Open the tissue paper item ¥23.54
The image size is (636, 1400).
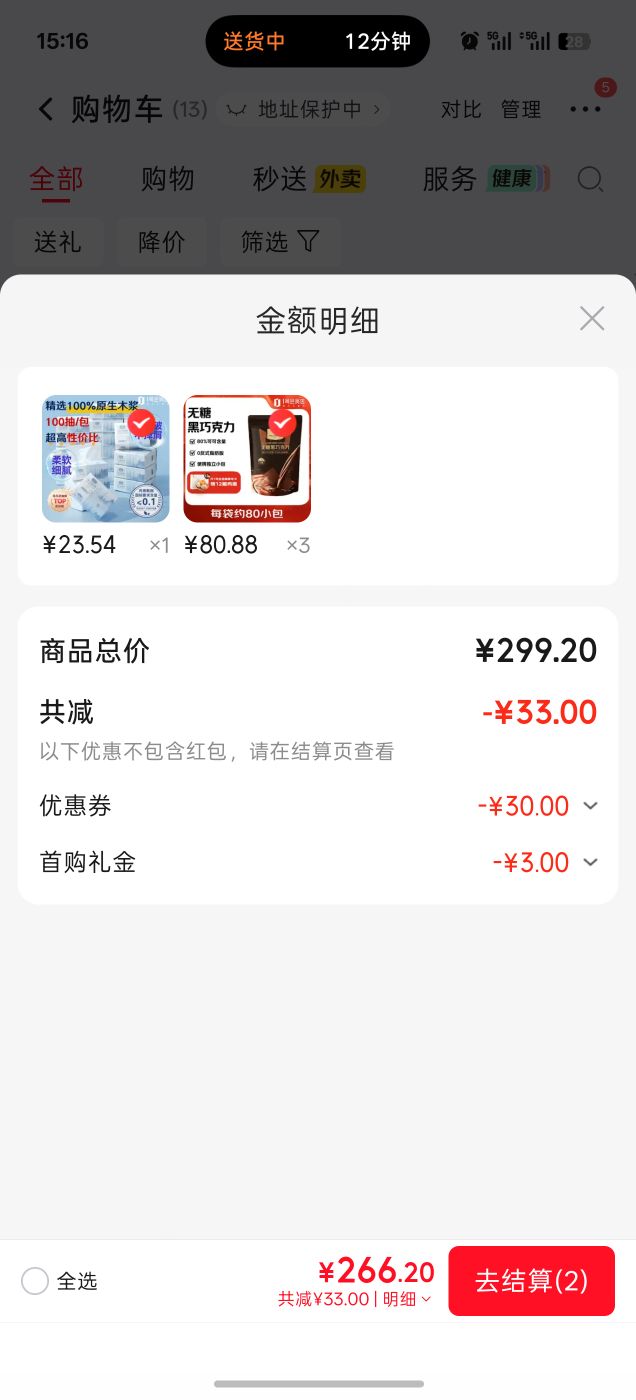[x=106, y=459]
